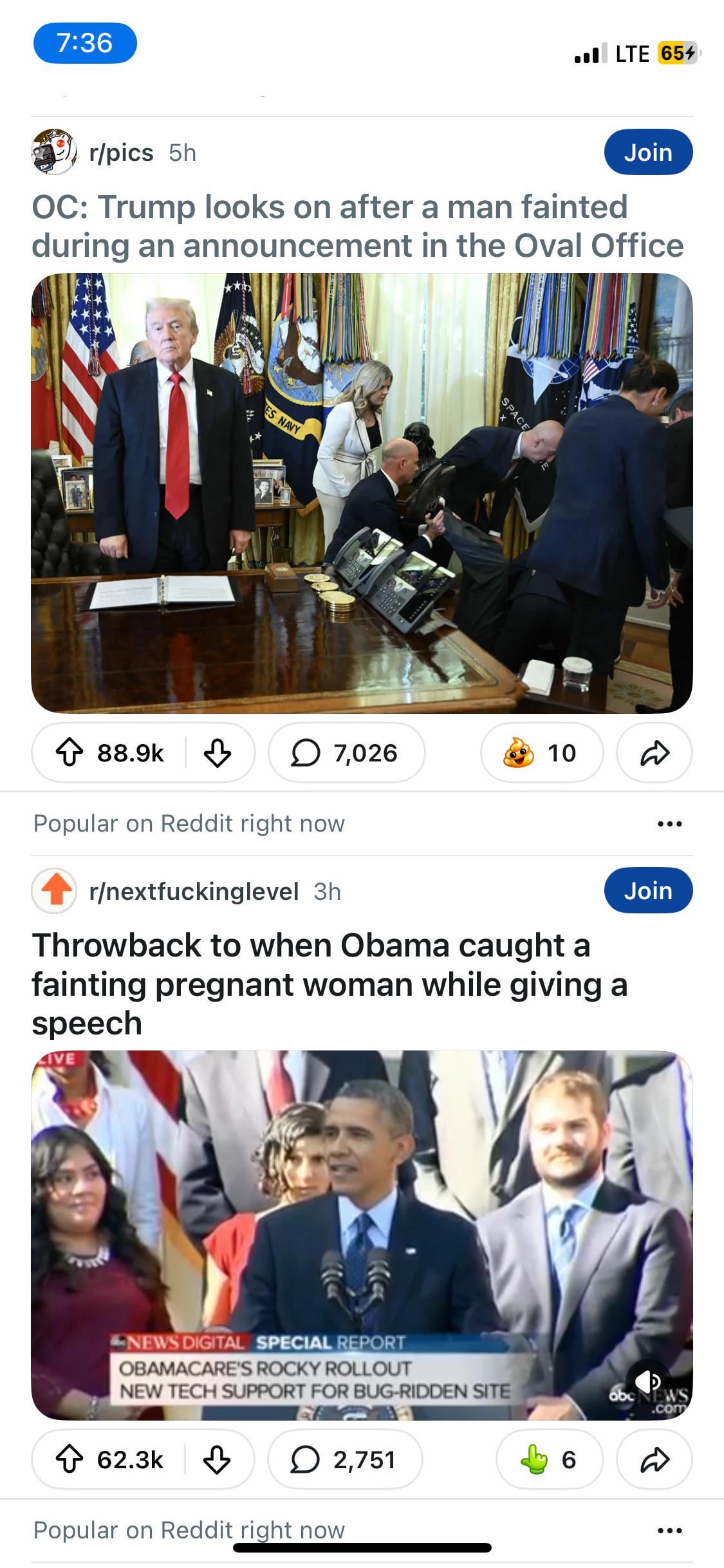Upvote the r/pics Oval Office post
Viewport: 724px width, 1568px height.
[x=70, y=752]
